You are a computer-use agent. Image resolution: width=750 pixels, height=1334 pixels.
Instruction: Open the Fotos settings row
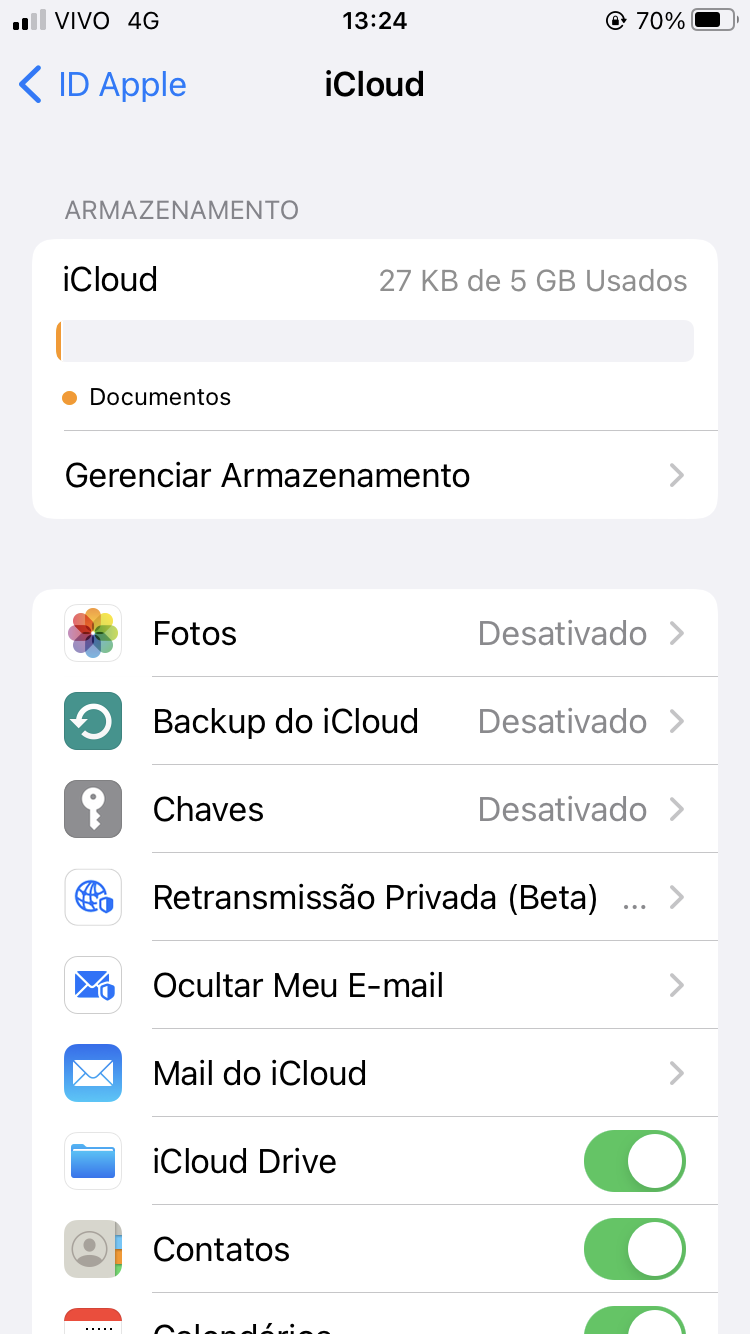[x=374, y=633]
